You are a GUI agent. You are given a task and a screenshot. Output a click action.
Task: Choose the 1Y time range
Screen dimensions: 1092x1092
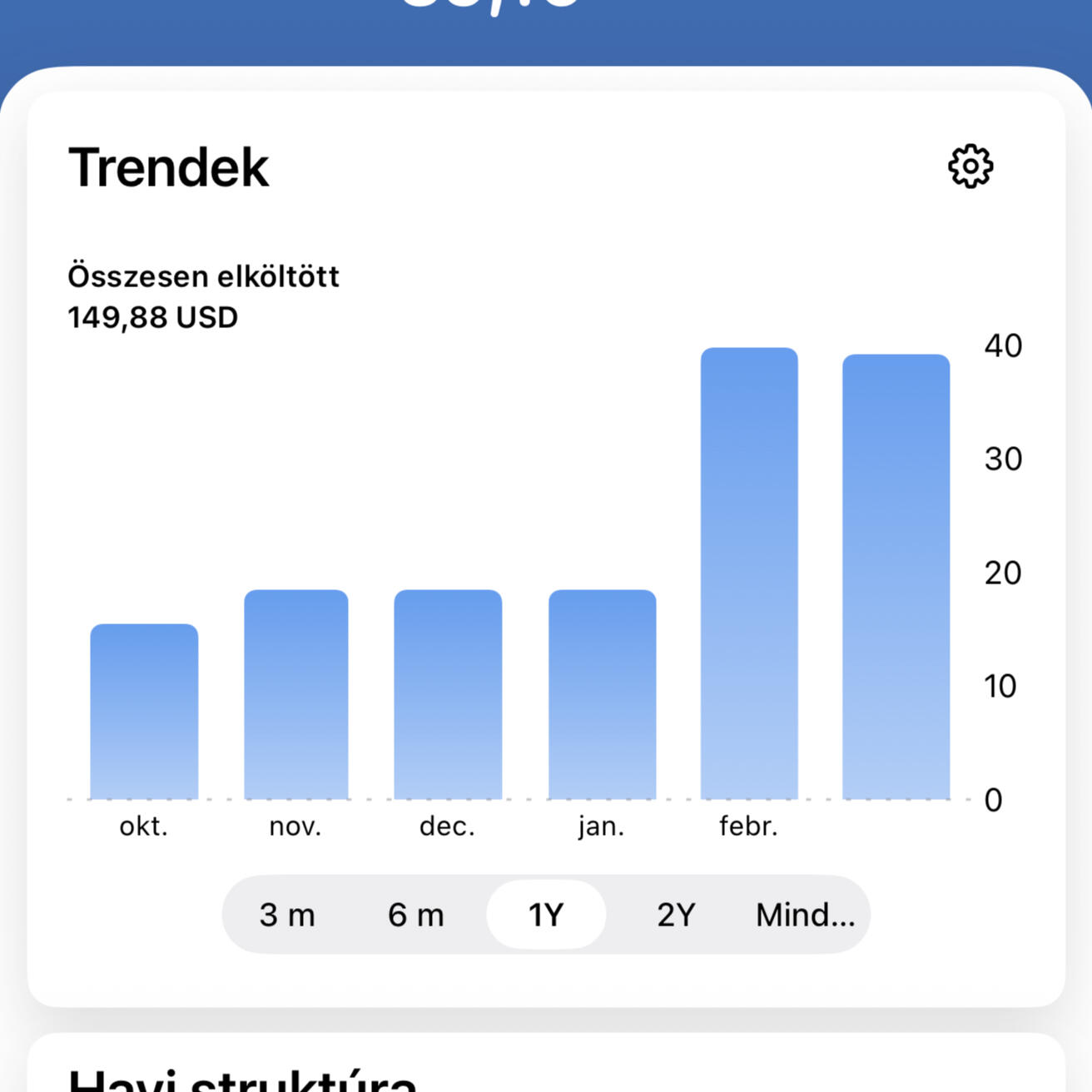[x=546, y=915]
